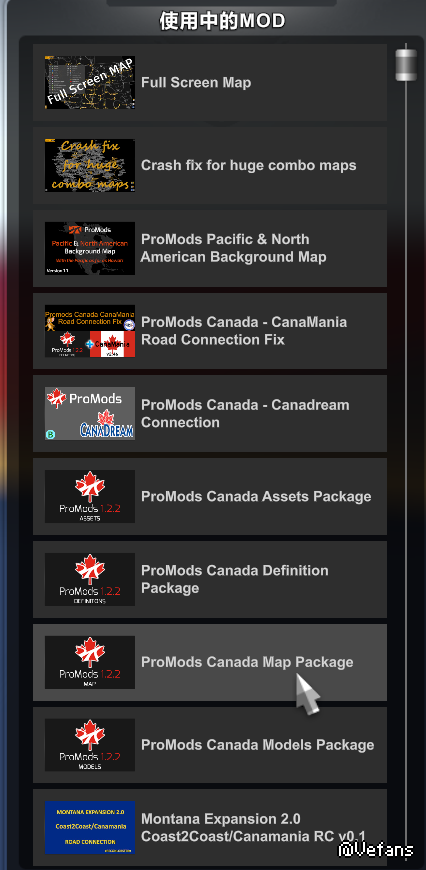Select ProMods Canada - CanaMania Road Connection Fix
The height and width of the screenshot is (870, 426).
tap(210, 331)
